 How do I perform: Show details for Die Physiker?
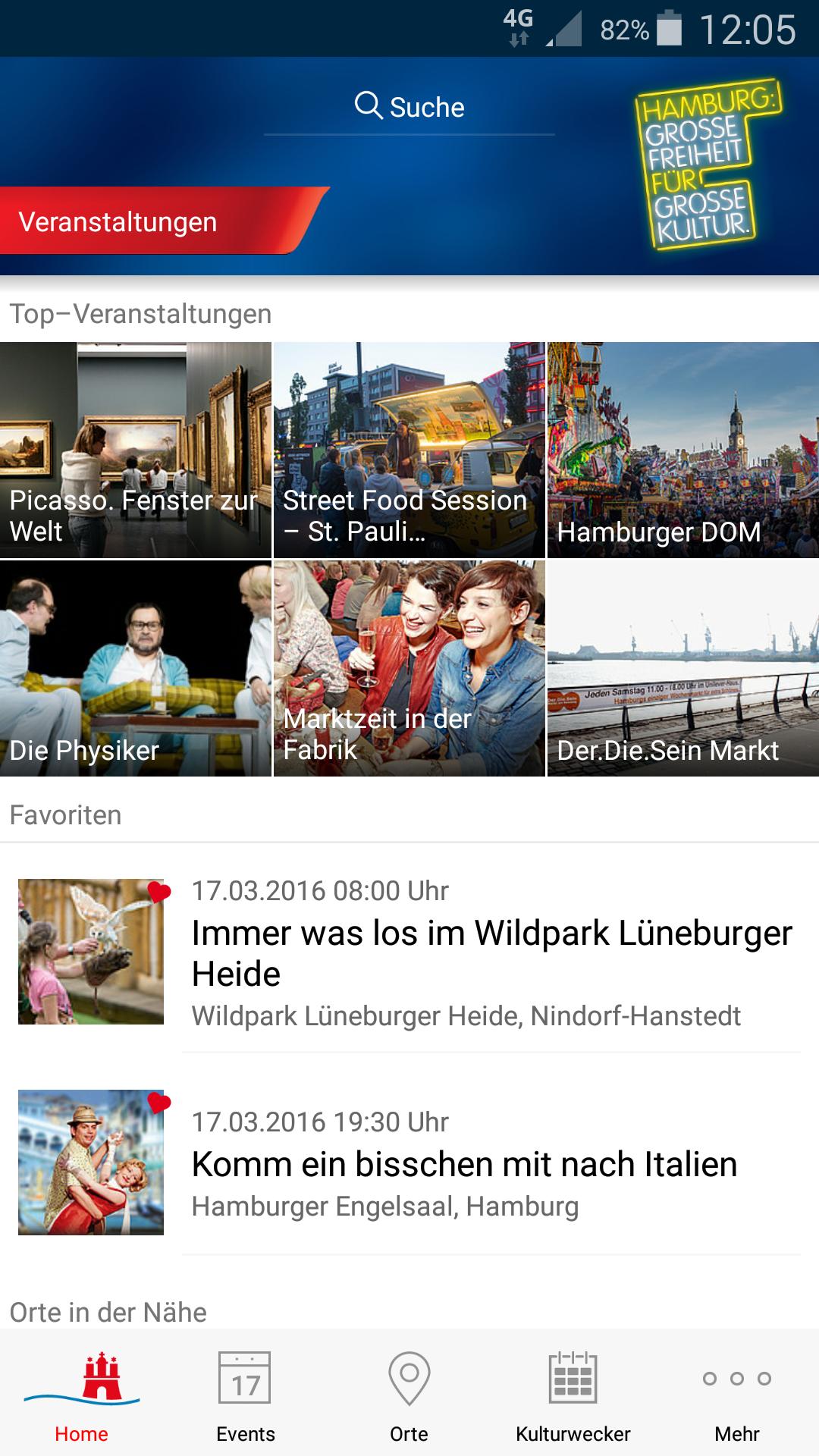(x=135, y=668)
